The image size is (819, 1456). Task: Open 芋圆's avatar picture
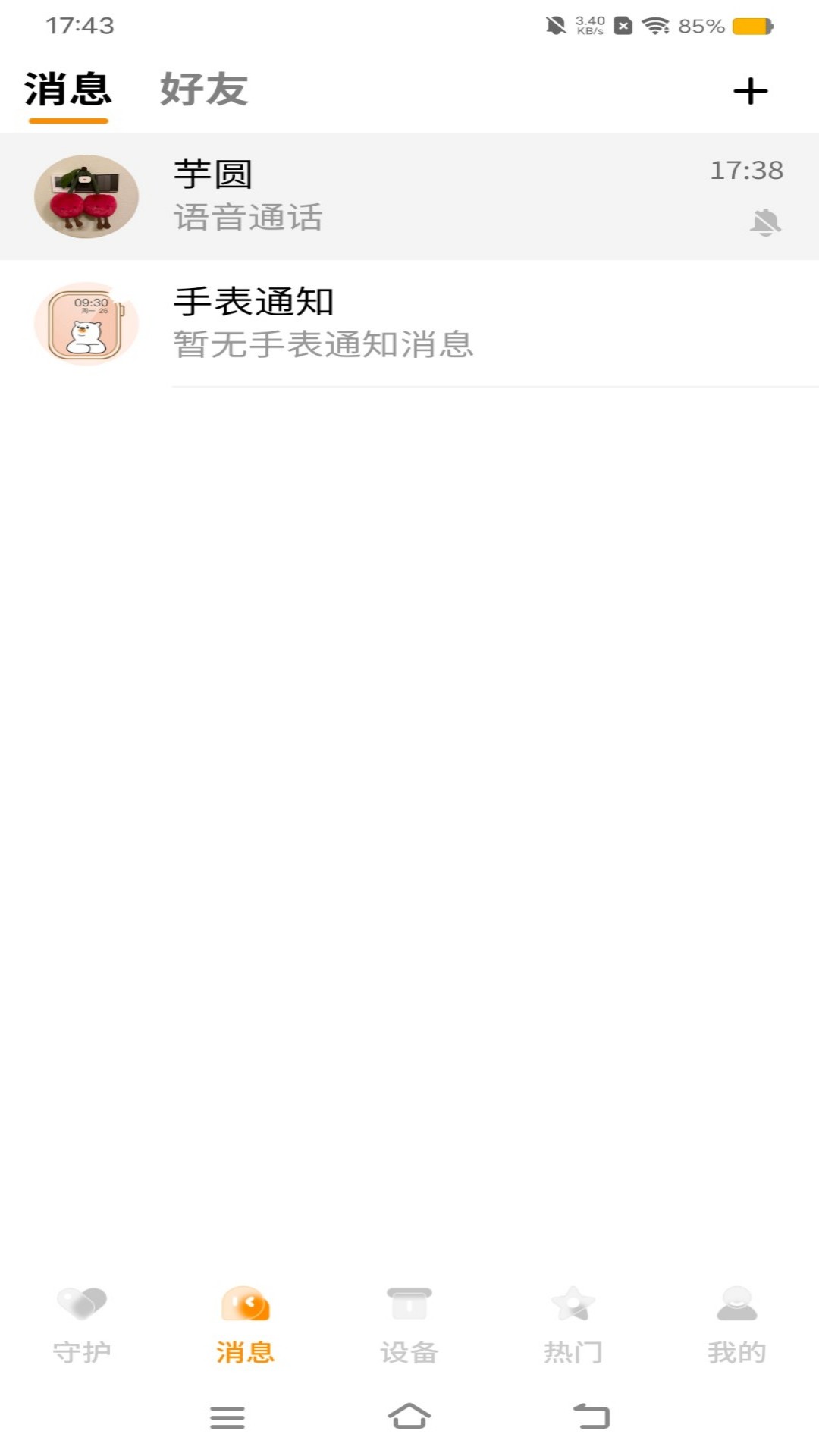click(x=86, y=196)
